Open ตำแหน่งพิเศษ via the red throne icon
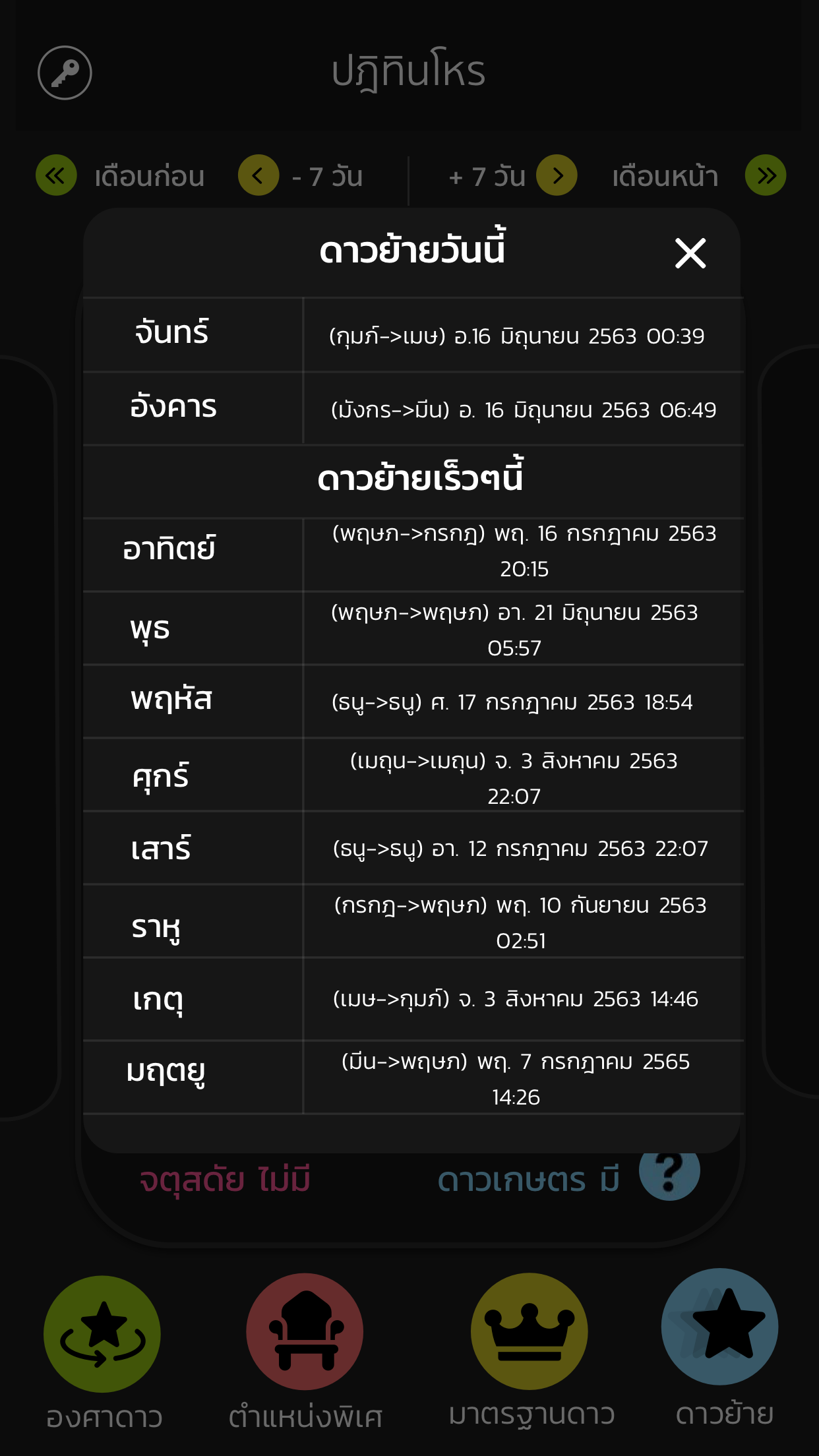819x1456 pixels. coord(305,1332)
